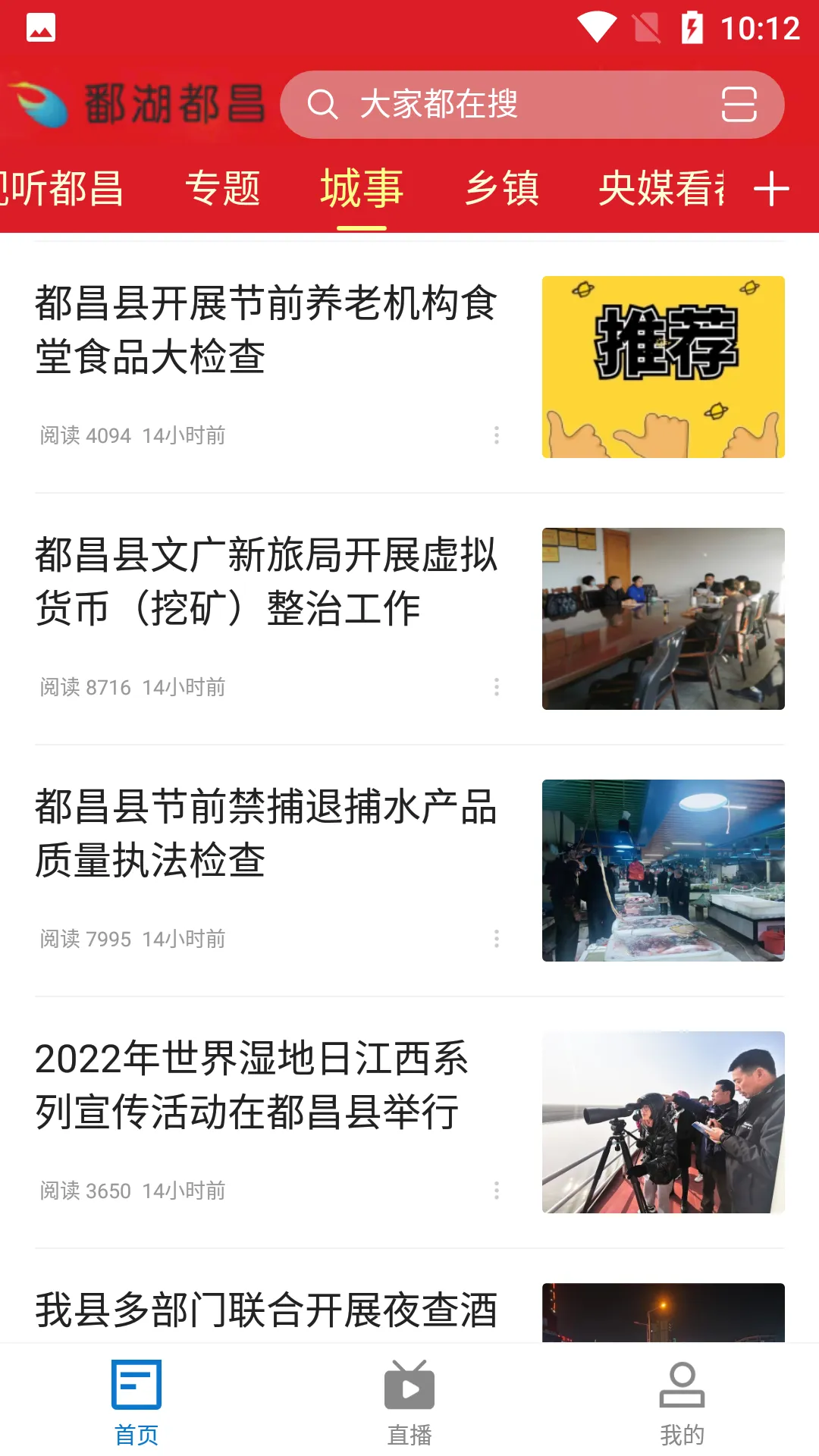Open more options for the 阅读 8716 article
The image size is (819, 1456).
(x=497, y=687)
